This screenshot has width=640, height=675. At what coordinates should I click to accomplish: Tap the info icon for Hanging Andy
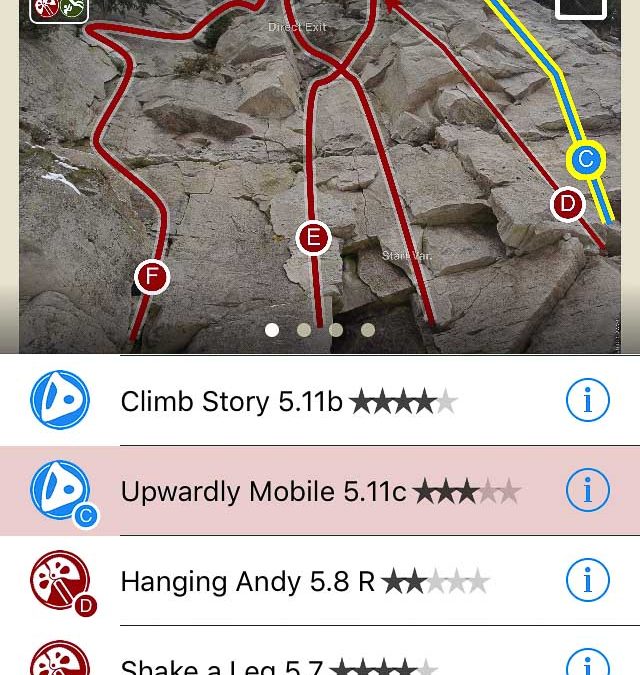587,581
